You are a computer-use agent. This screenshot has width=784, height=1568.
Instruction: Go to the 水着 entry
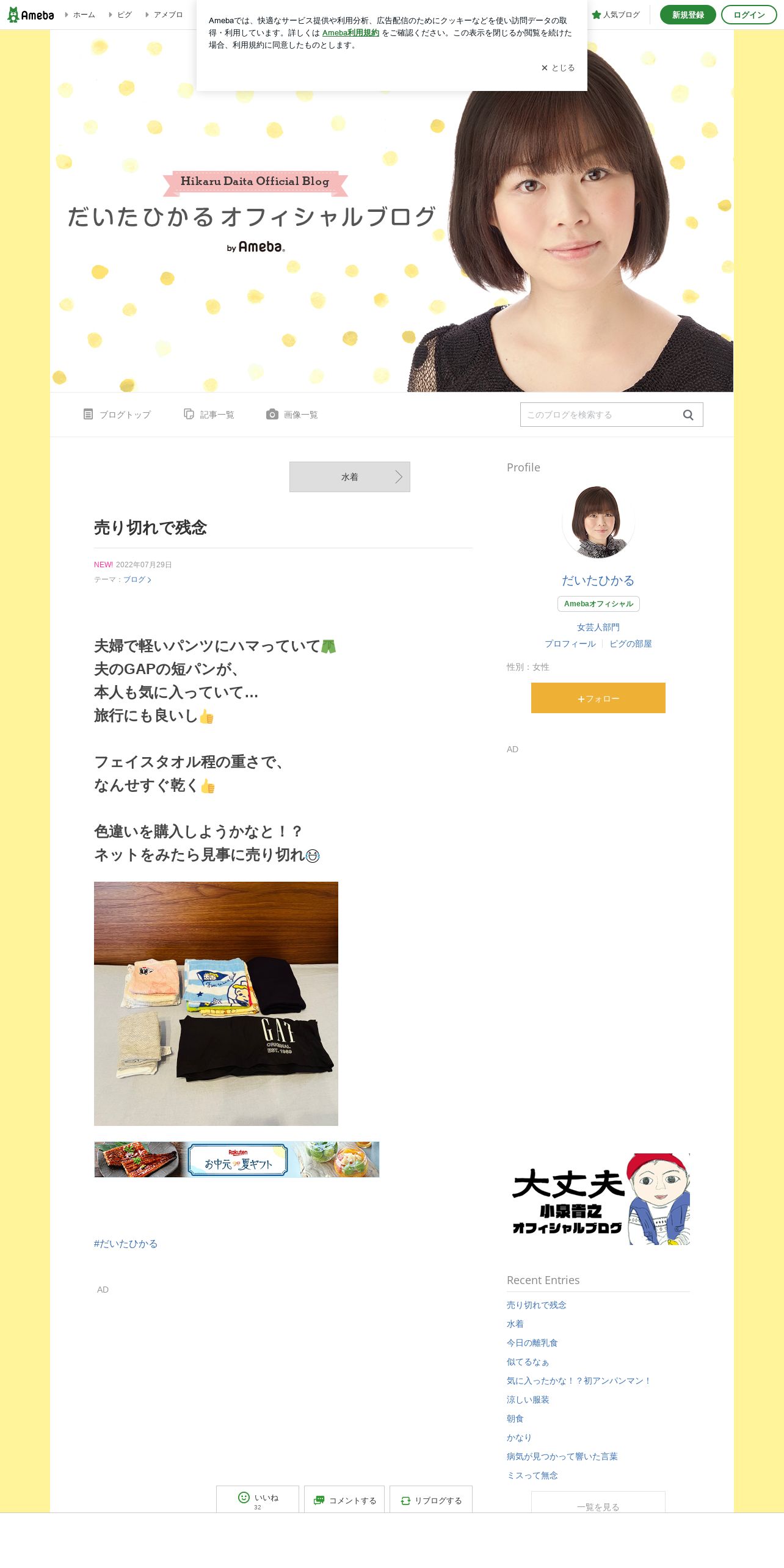[x=350, y=477]
